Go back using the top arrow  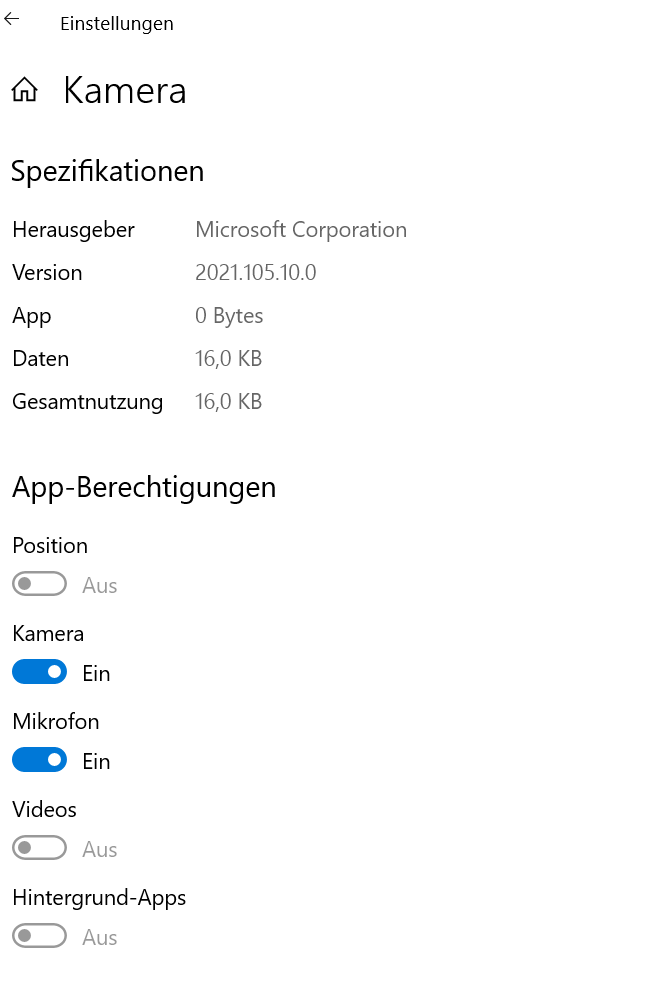[12, 19]
